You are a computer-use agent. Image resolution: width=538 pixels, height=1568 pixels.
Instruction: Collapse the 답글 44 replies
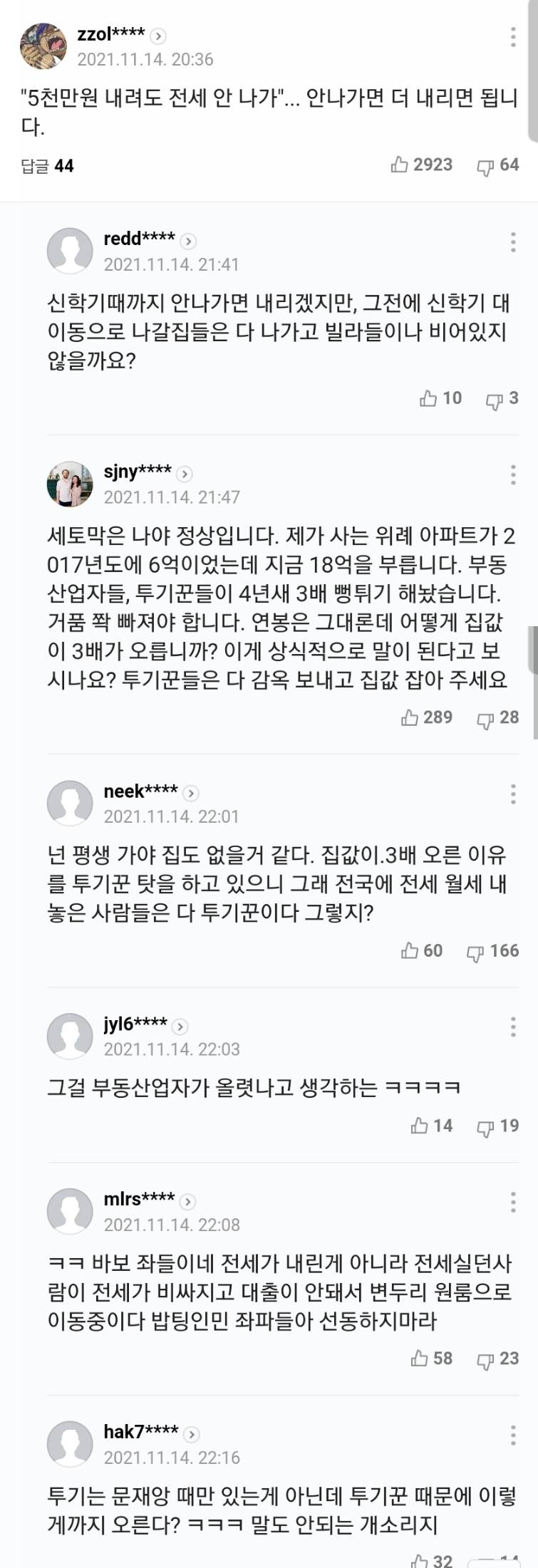[x=47, y=166]
